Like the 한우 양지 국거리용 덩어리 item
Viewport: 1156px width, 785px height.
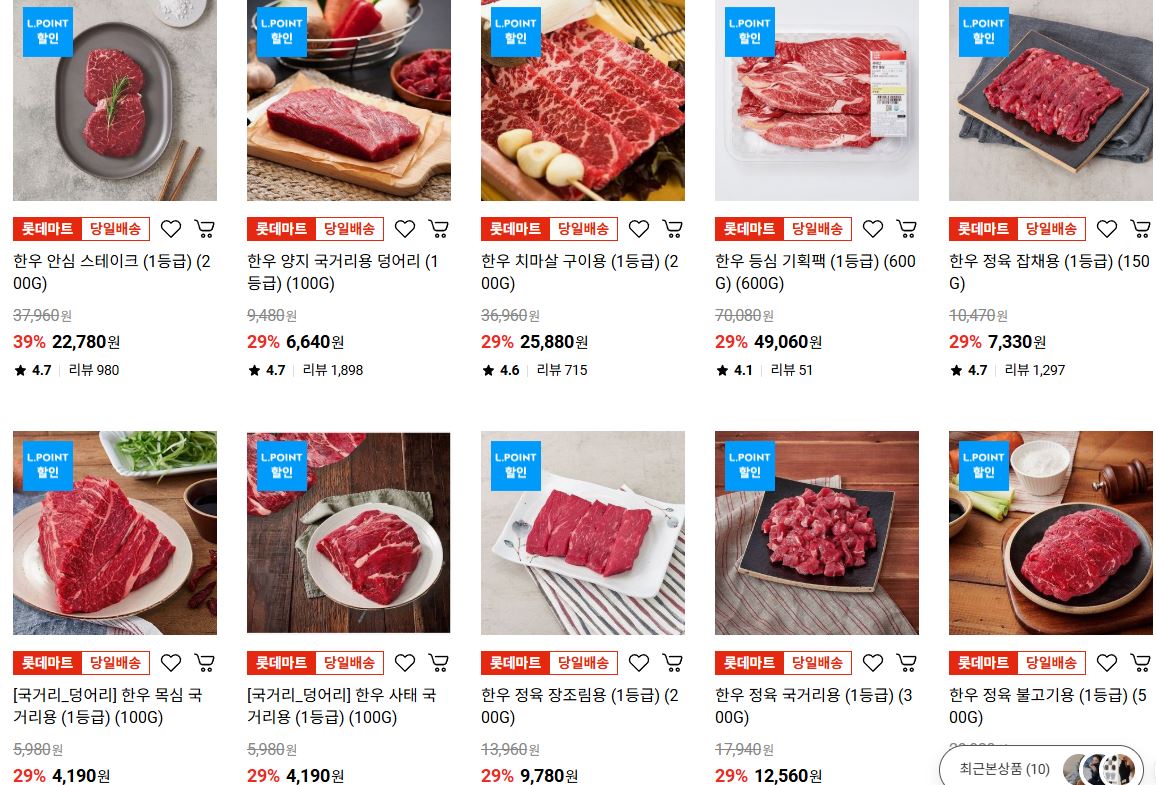tap(405, 228)
